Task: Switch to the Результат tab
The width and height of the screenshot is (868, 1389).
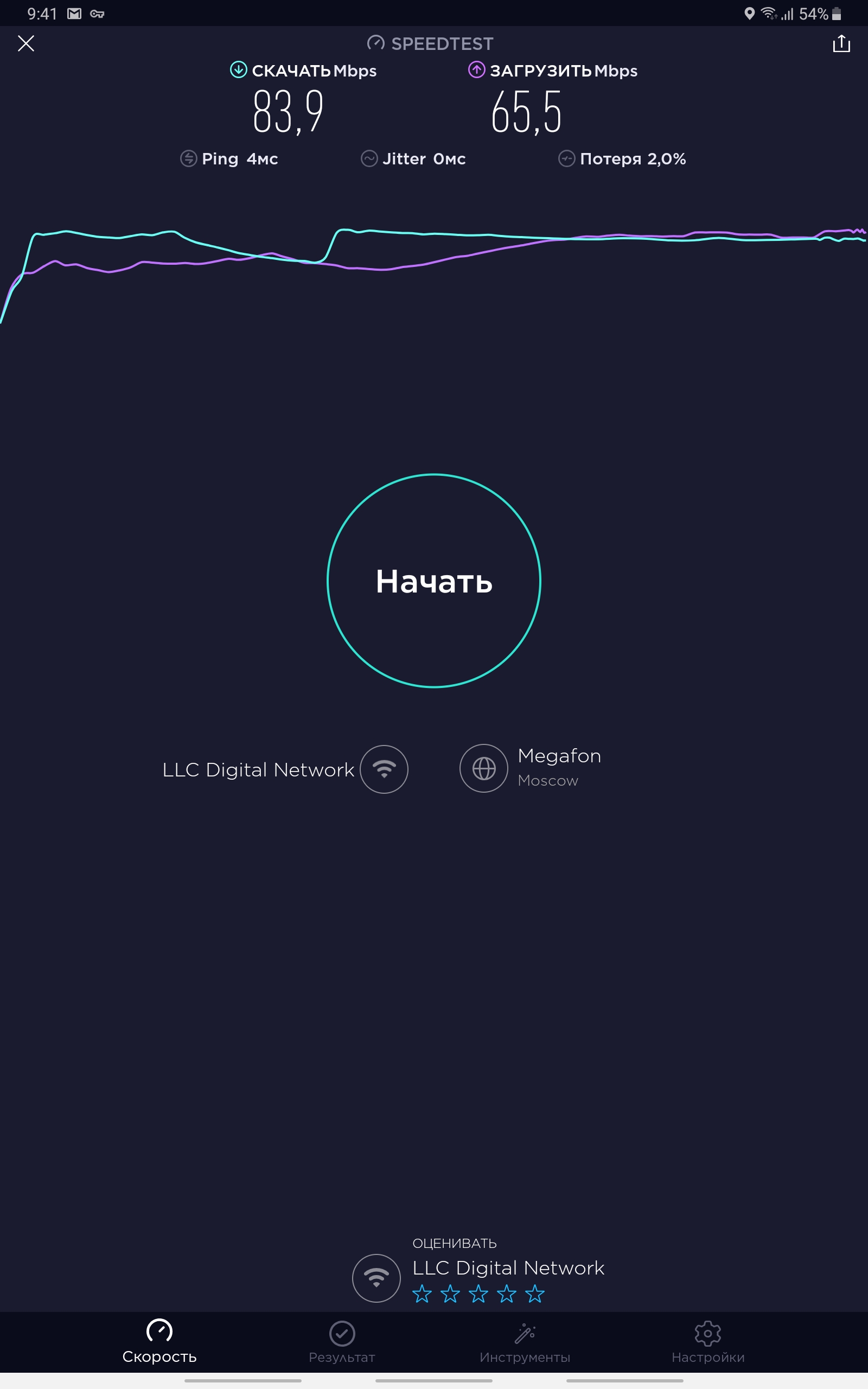Action: [x=342, y=1342]
